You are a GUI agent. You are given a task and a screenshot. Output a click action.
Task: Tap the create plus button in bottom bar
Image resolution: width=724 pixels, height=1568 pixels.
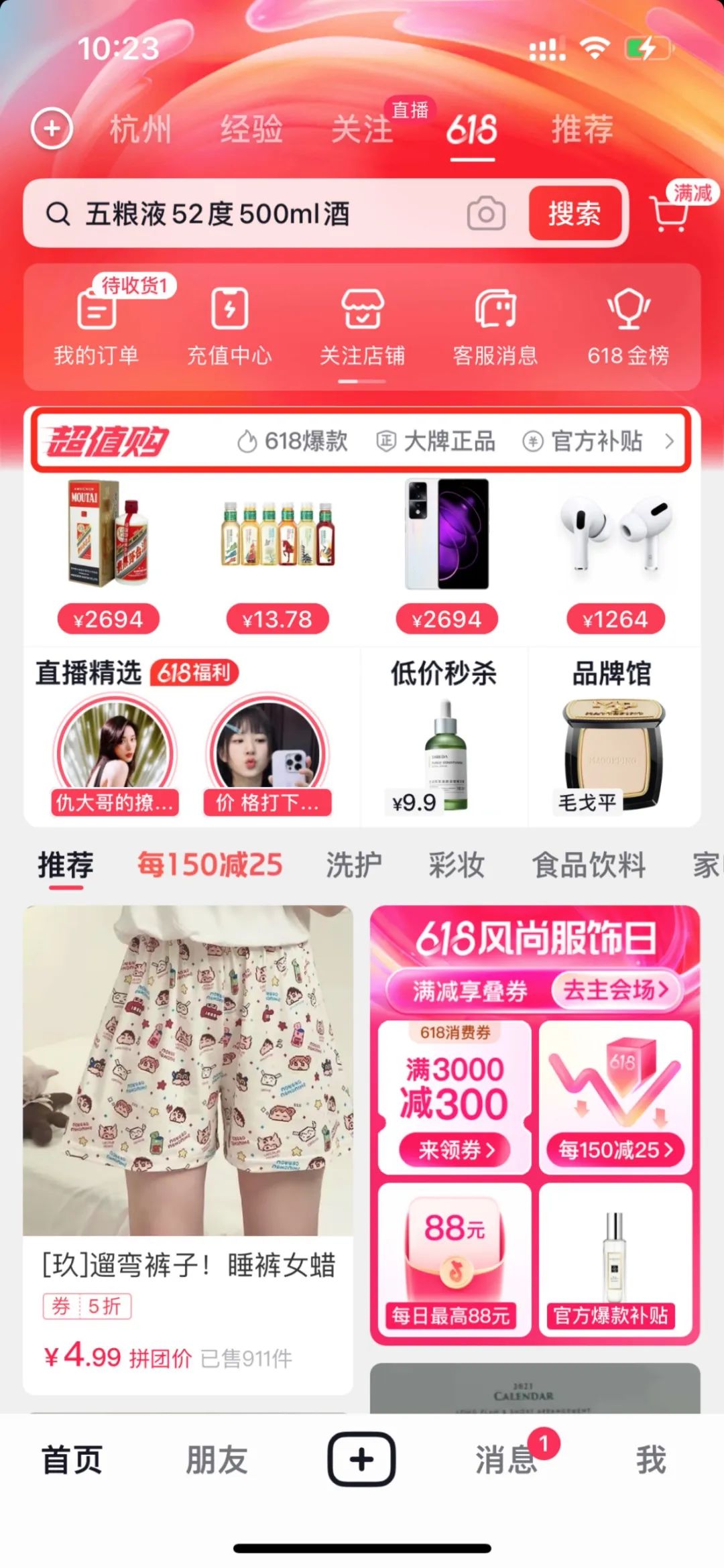coord(361,1459)
